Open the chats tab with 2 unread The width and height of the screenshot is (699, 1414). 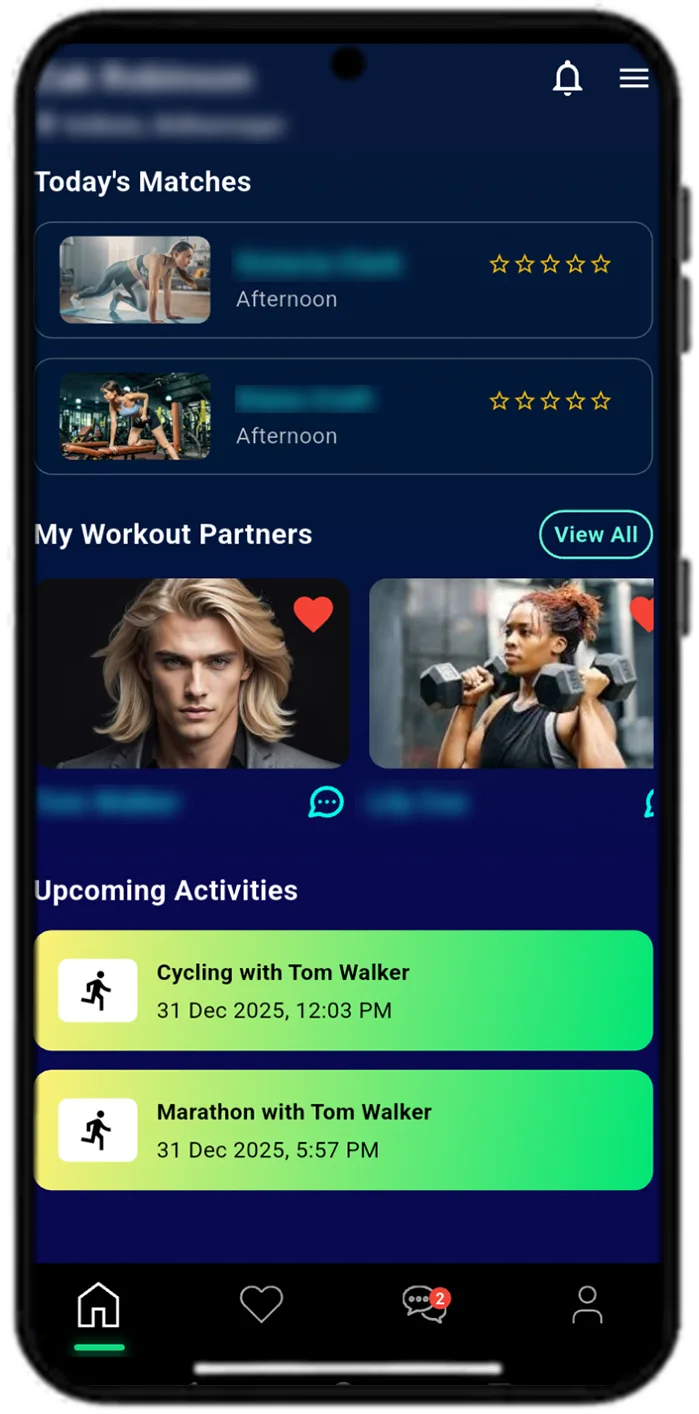click(425, 1304)
